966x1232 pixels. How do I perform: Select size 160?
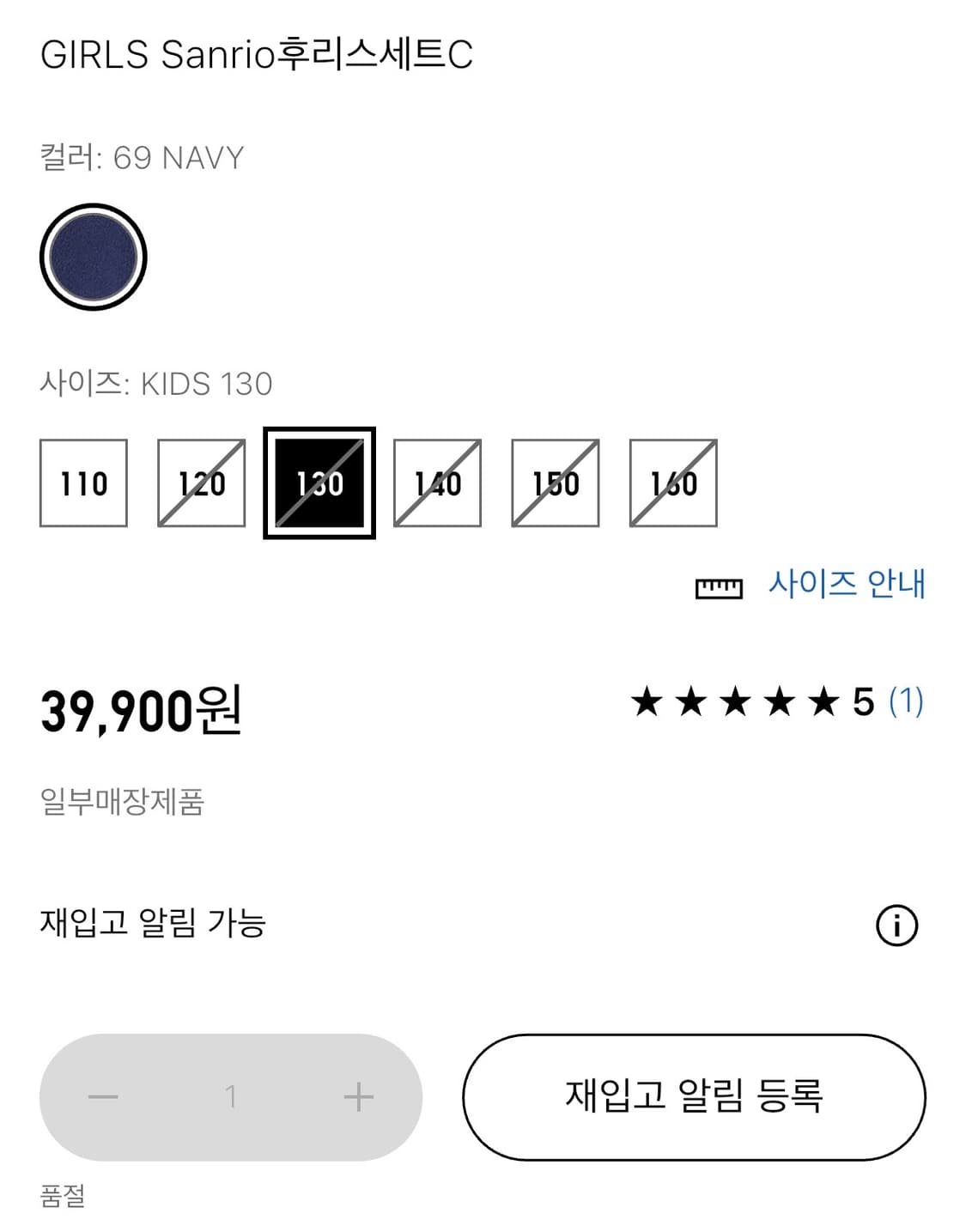(673, 483)
